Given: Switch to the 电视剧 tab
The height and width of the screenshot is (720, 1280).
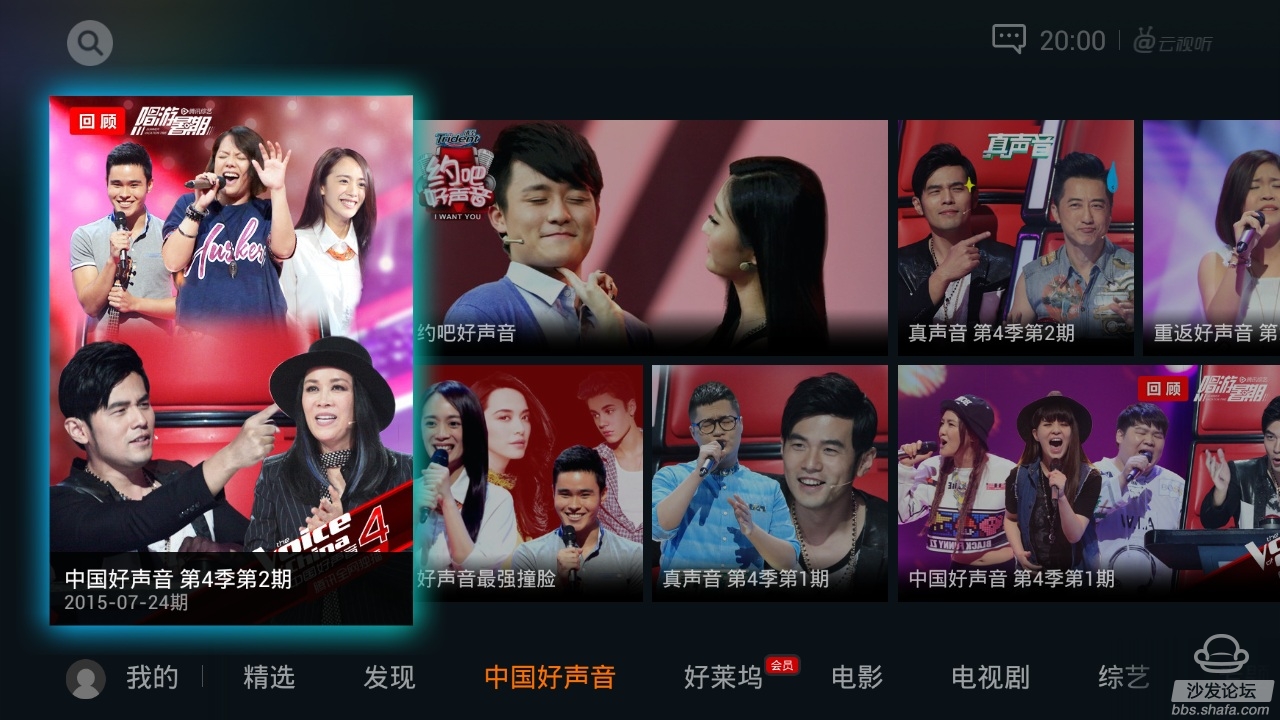Looking at the screenshot, I should (990, 678).
